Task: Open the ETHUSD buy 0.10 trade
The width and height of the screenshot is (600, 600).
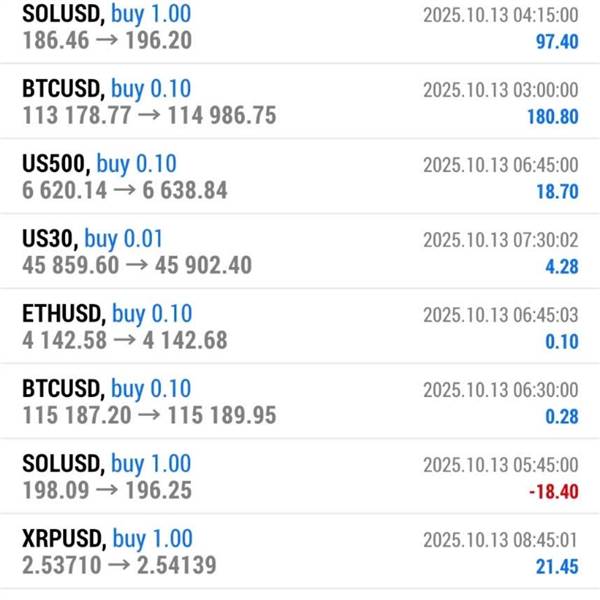Action: point(300,327)
